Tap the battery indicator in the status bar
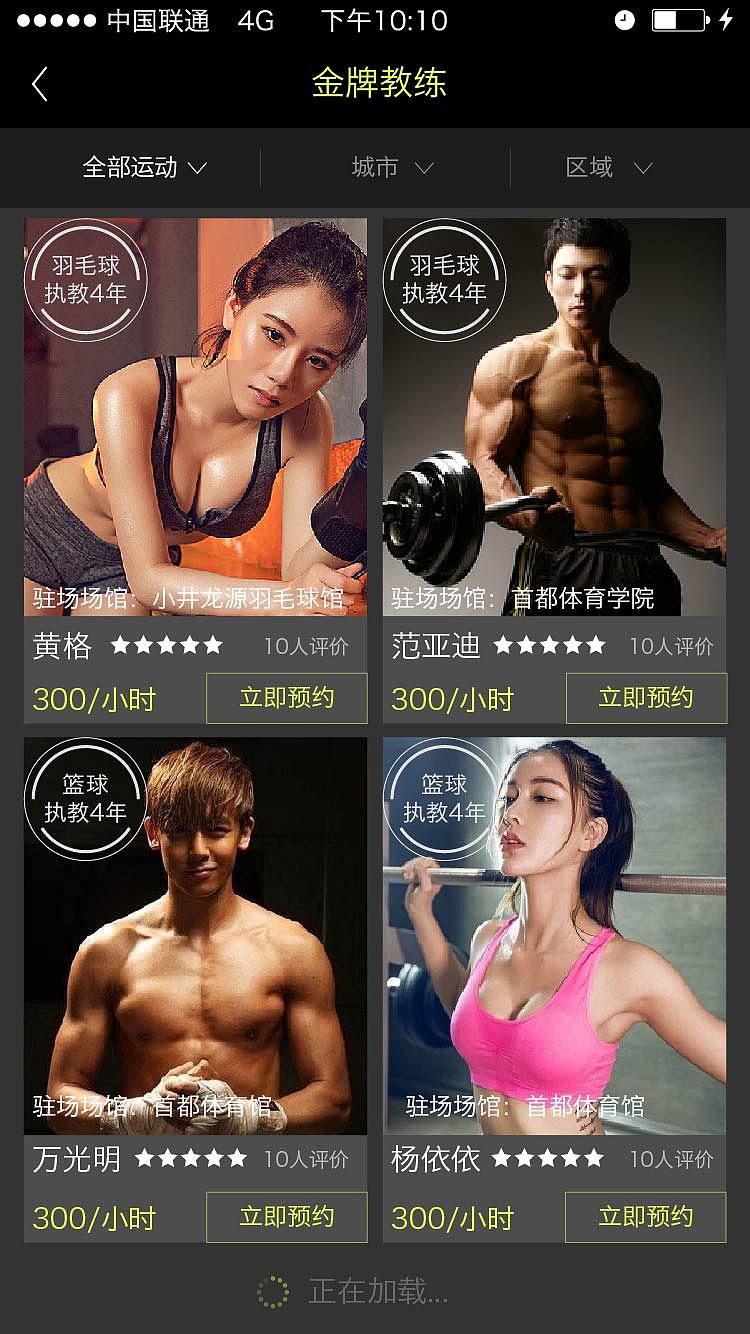The height and width of the screenshot is (1334, 750). pyautogui.click(x=681, y=19)
